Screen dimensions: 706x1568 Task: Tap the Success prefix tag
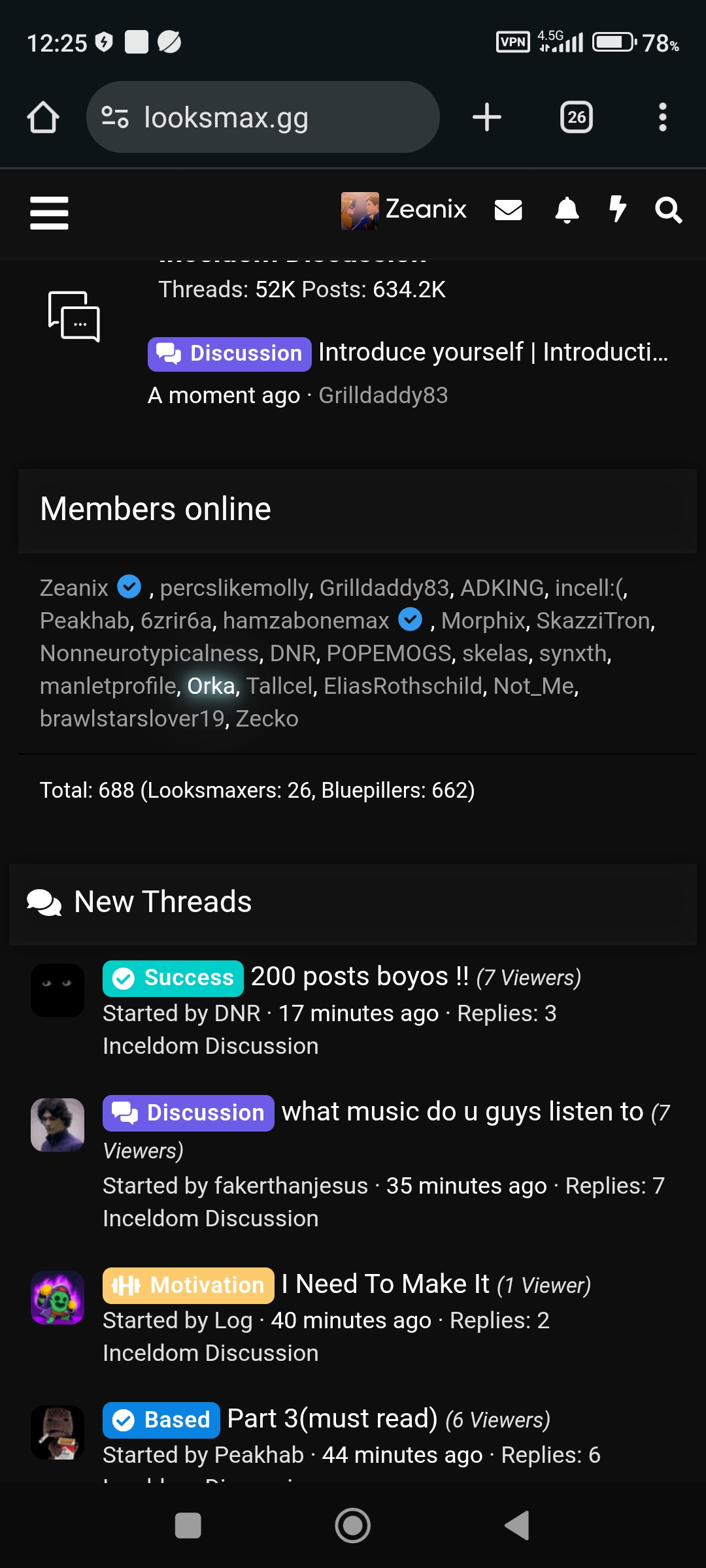[x=173, y=978]
